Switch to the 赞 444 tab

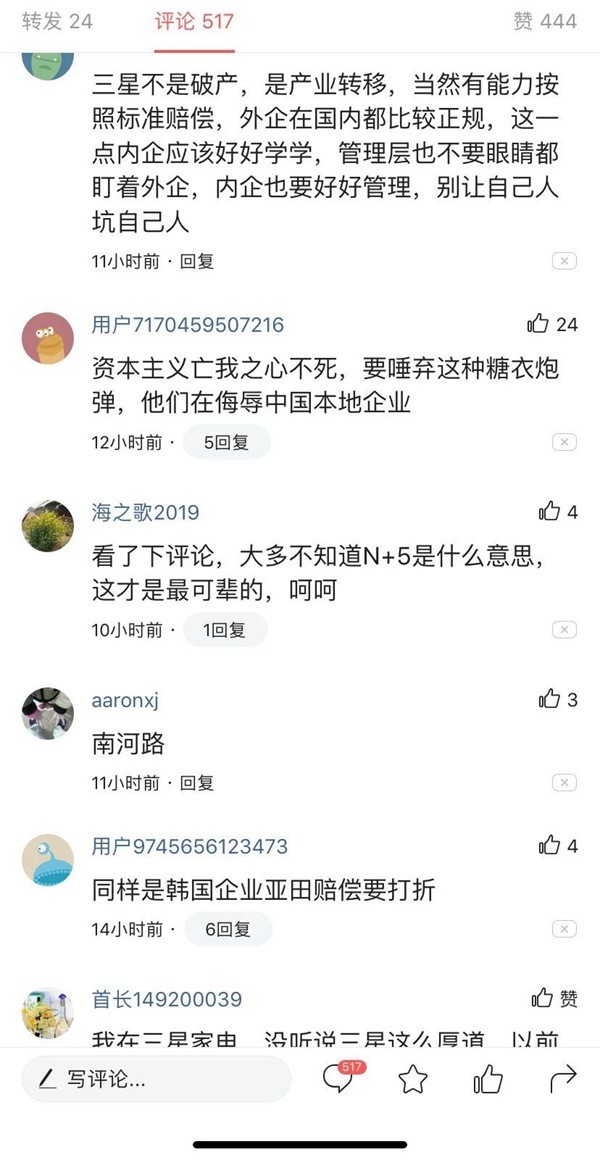coord(544,21)
